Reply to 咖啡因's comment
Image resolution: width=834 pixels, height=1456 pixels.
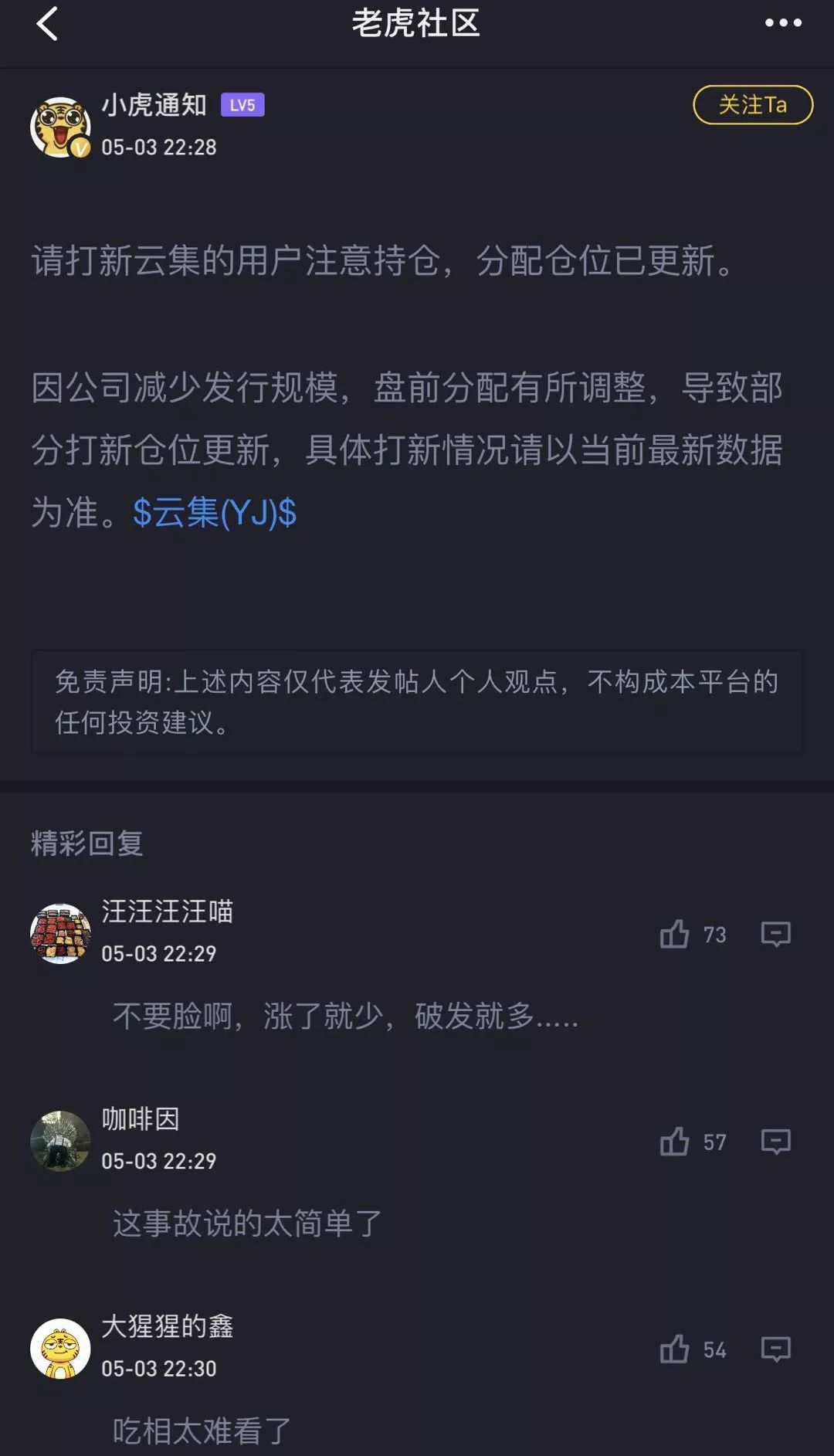pos(775,1141)
